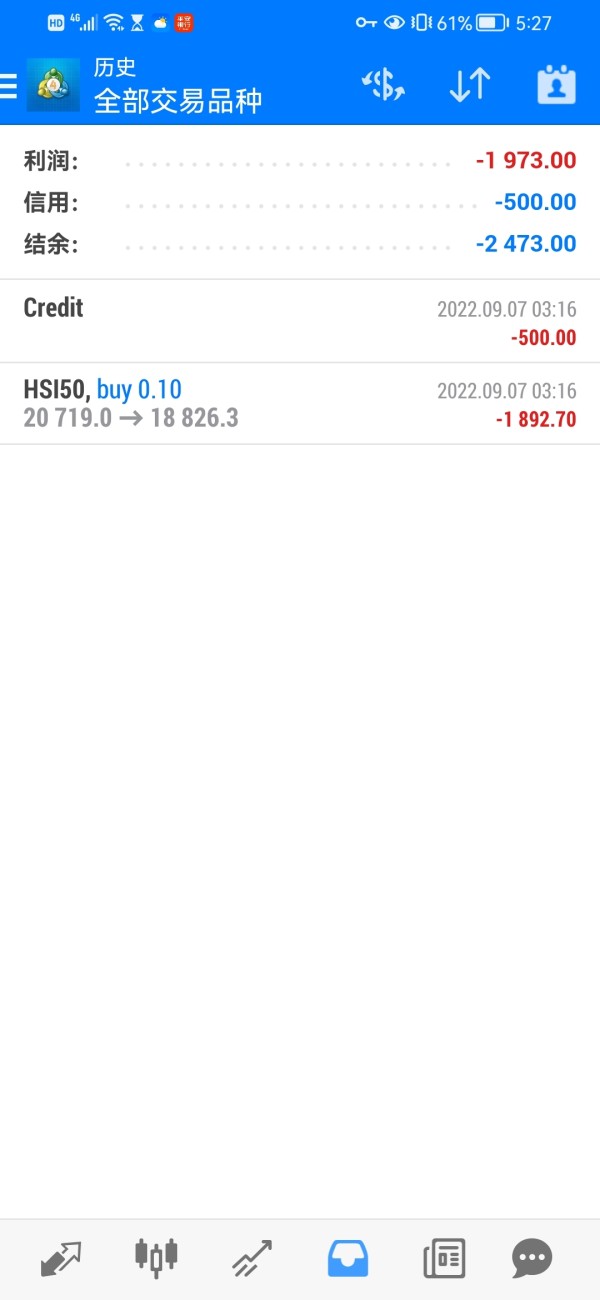Switch to the candlestick chart tab
This screenshot has width=600, height=1300.
(x=157, y=1258)
